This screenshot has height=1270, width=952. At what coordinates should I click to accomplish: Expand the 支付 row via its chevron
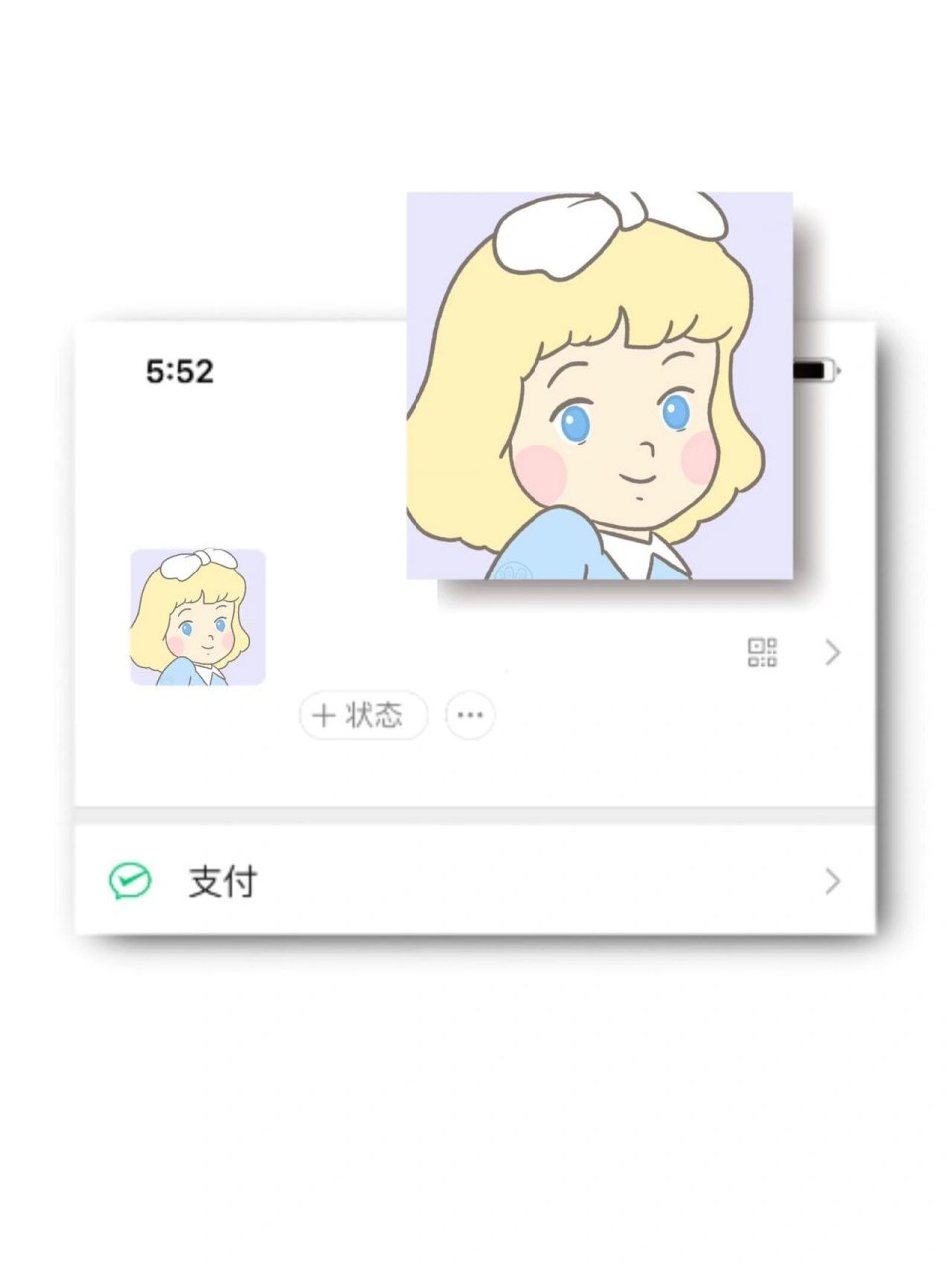833,879
